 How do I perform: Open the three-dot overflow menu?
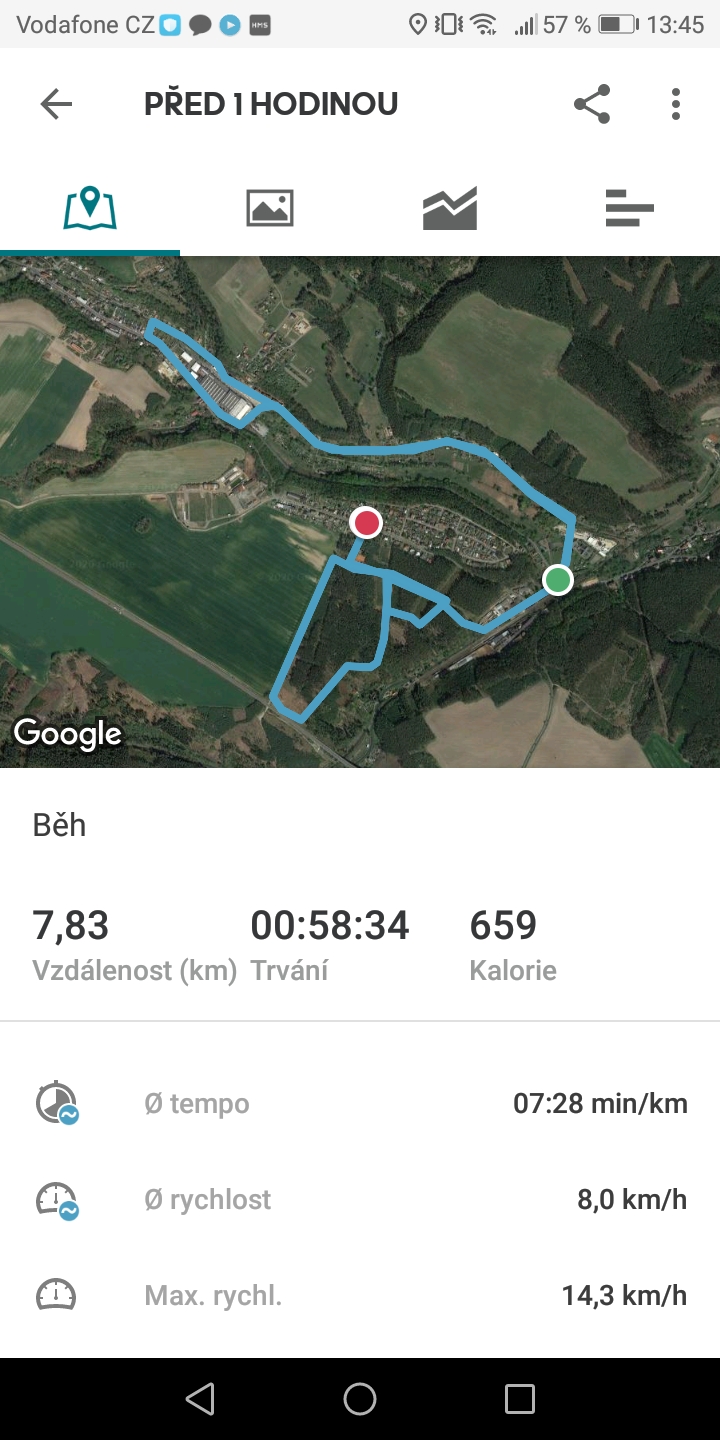(x=676, y=104)
